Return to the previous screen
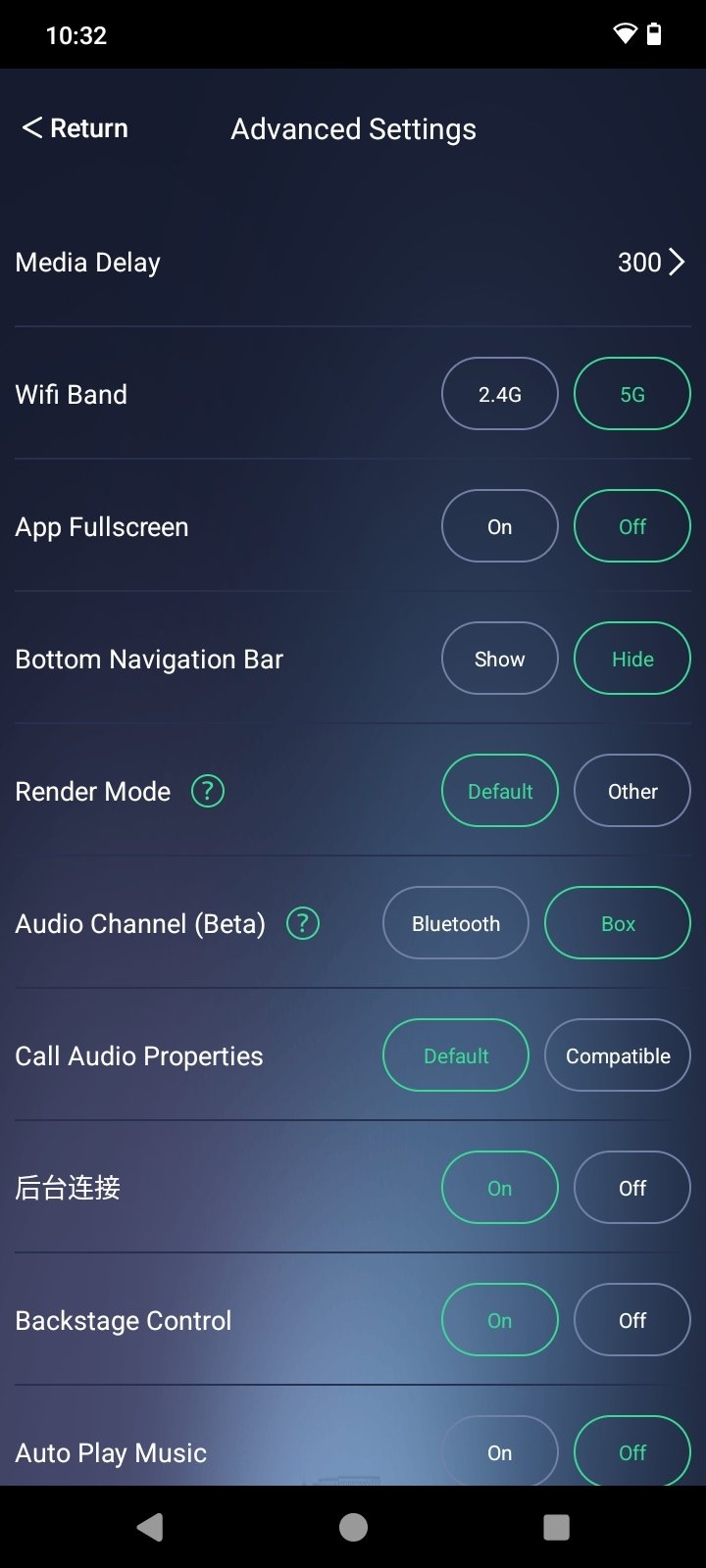 click(76, 128)
